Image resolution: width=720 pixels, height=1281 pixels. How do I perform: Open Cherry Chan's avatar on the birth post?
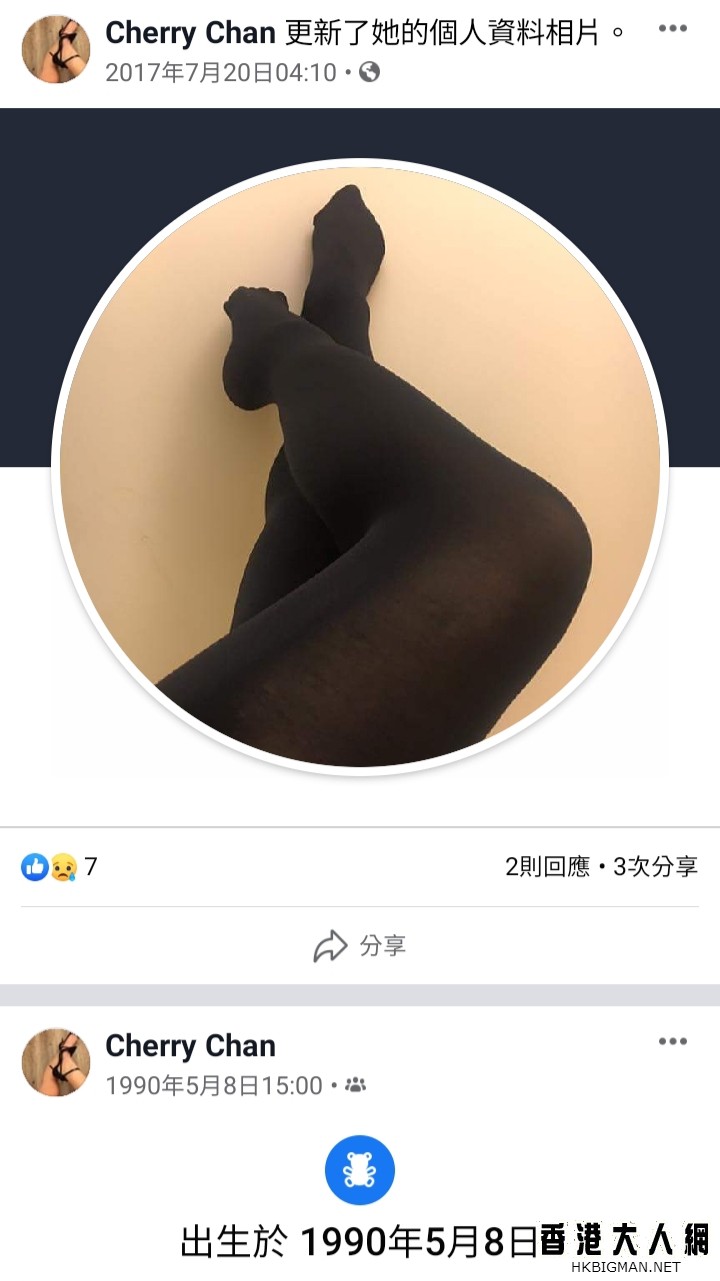(56, 1062)
